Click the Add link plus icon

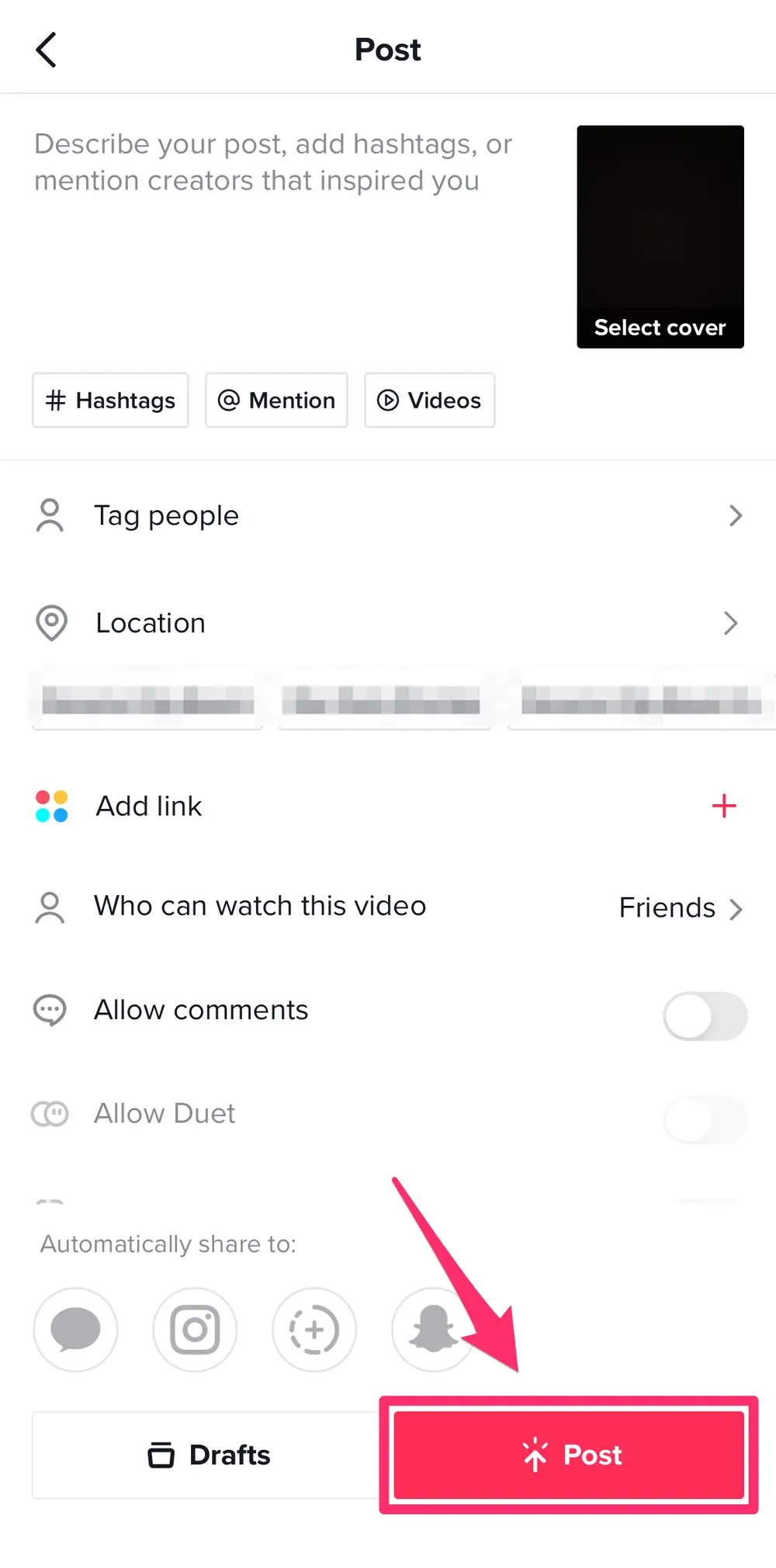coord(723,806)
